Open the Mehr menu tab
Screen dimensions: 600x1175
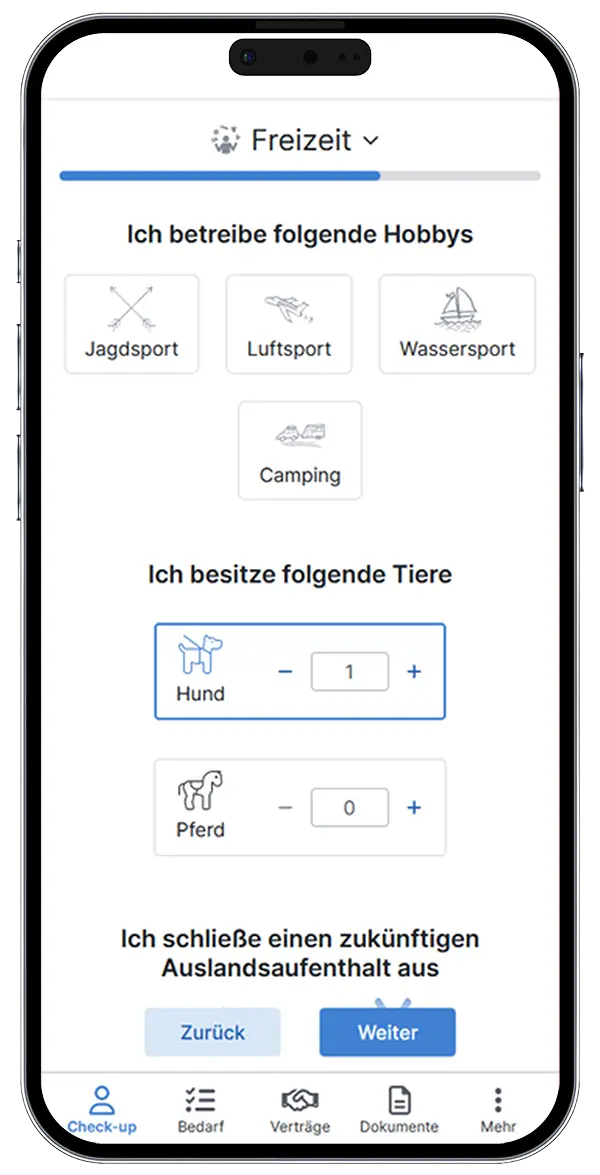pyautogui.click(x=498, y=1110)
